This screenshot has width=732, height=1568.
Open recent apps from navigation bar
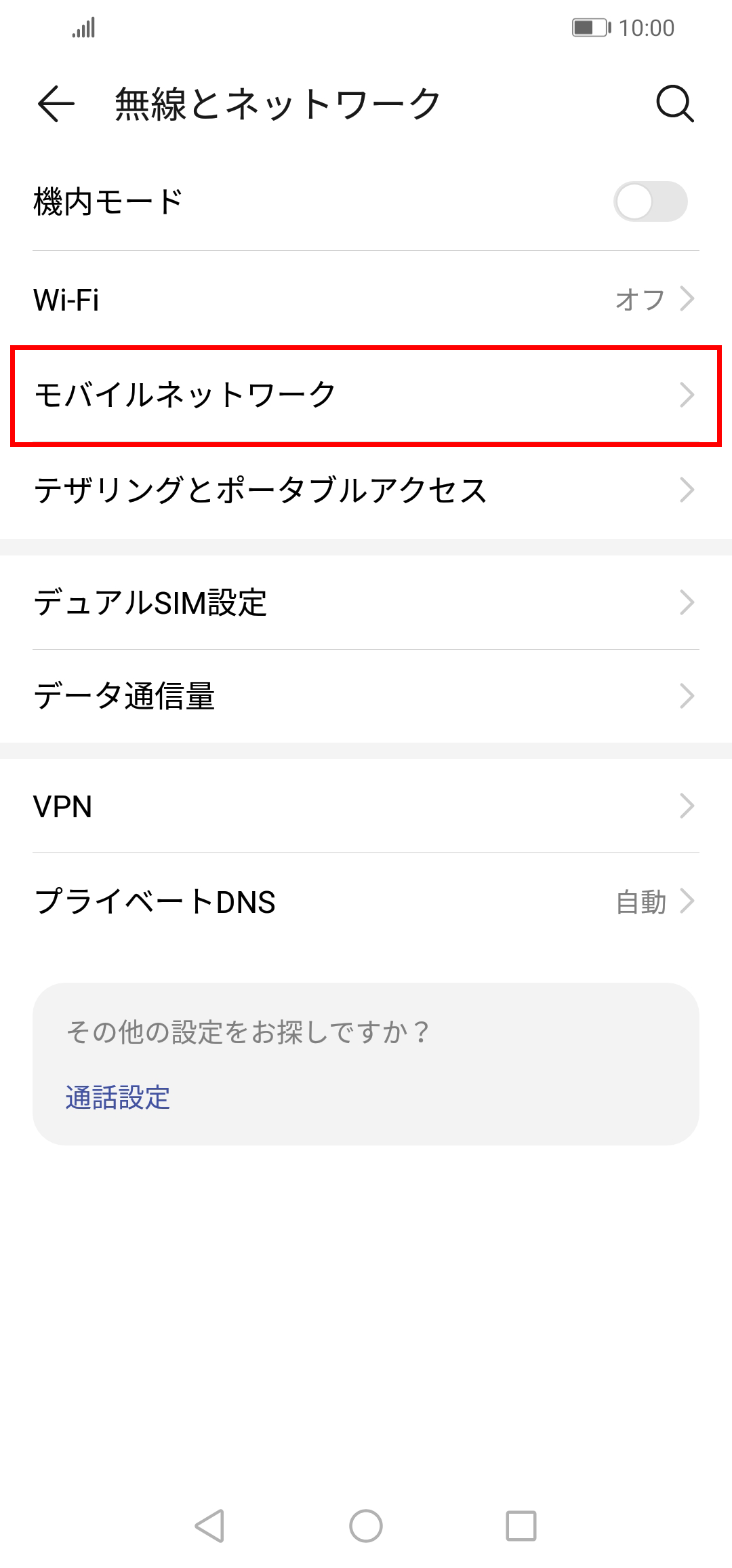coord(521,1526)
